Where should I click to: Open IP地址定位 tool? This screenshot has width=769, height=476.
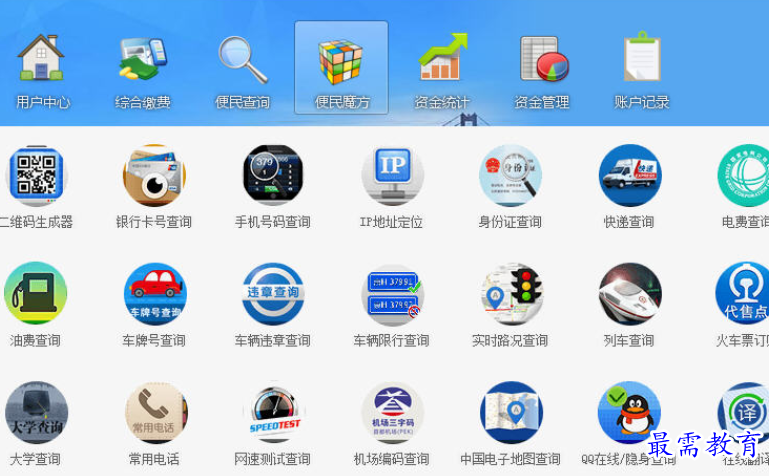[392, 177]
